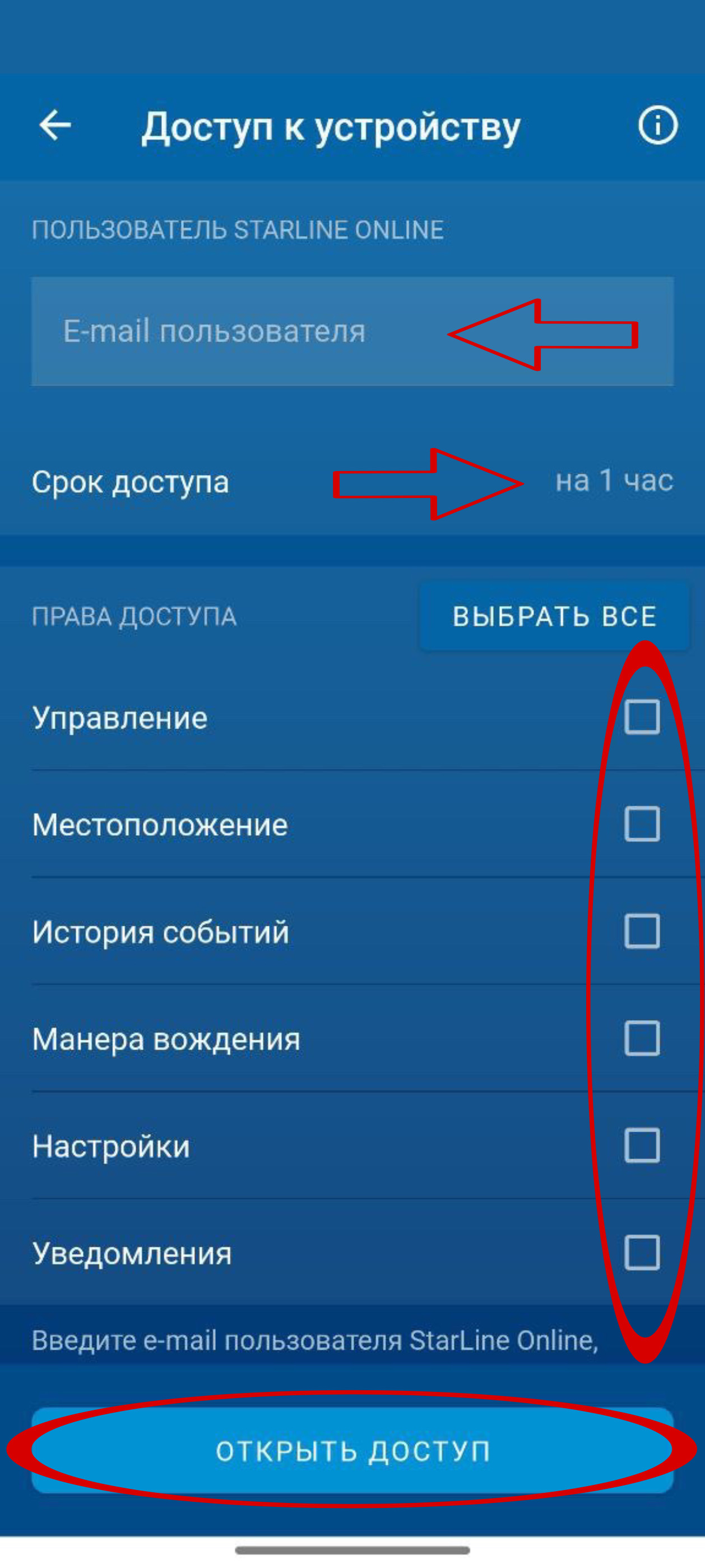Check the Управление checkbox

(642, 717)
